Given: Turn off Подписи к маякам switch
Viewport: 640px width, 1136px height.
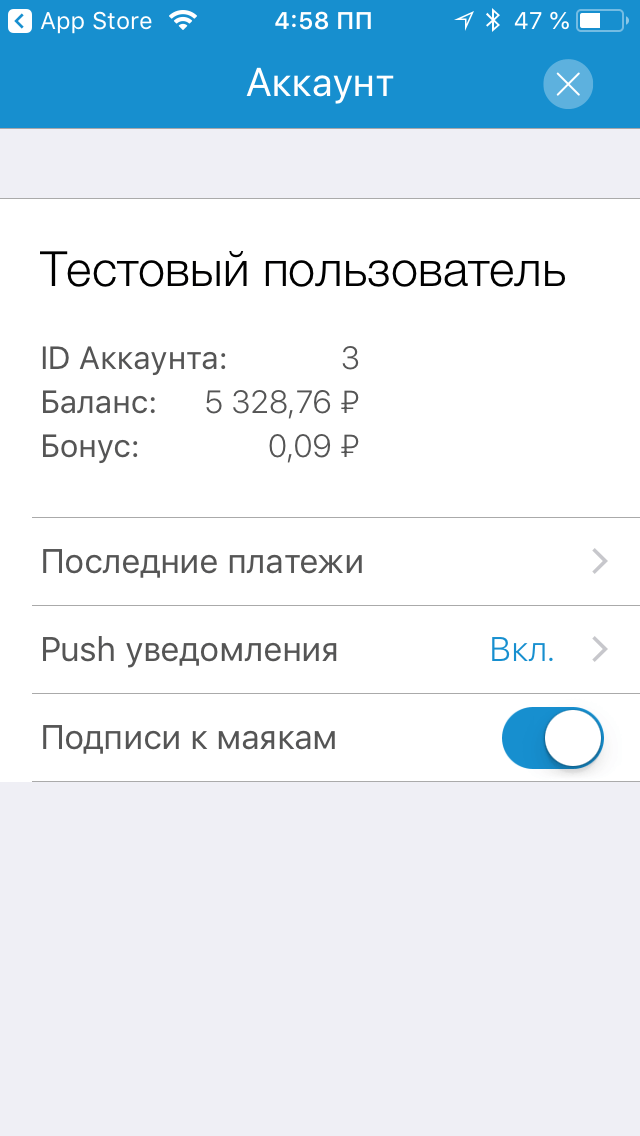Looking at the screenshot, I should point(552,738).
